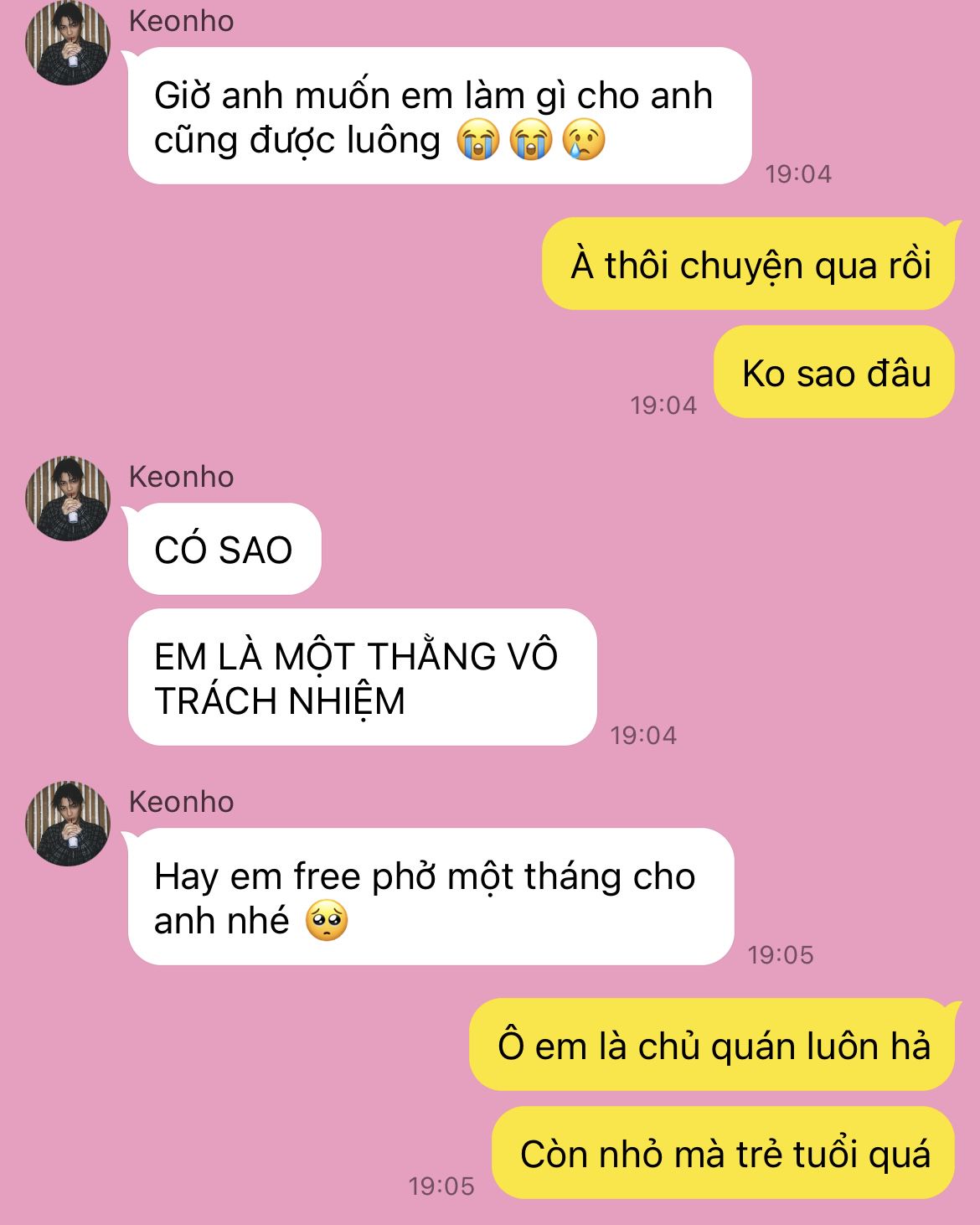The image size is (980, 1225).
Task: Open Keonho's avatar beside the "Giờ anh muốn" message
Action: (x=68, y=44)
